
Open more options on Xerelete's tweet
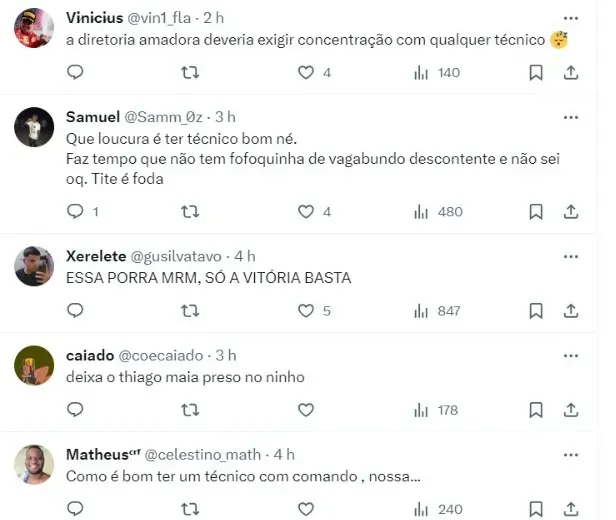pyautogui.click(x=570, y=255)
